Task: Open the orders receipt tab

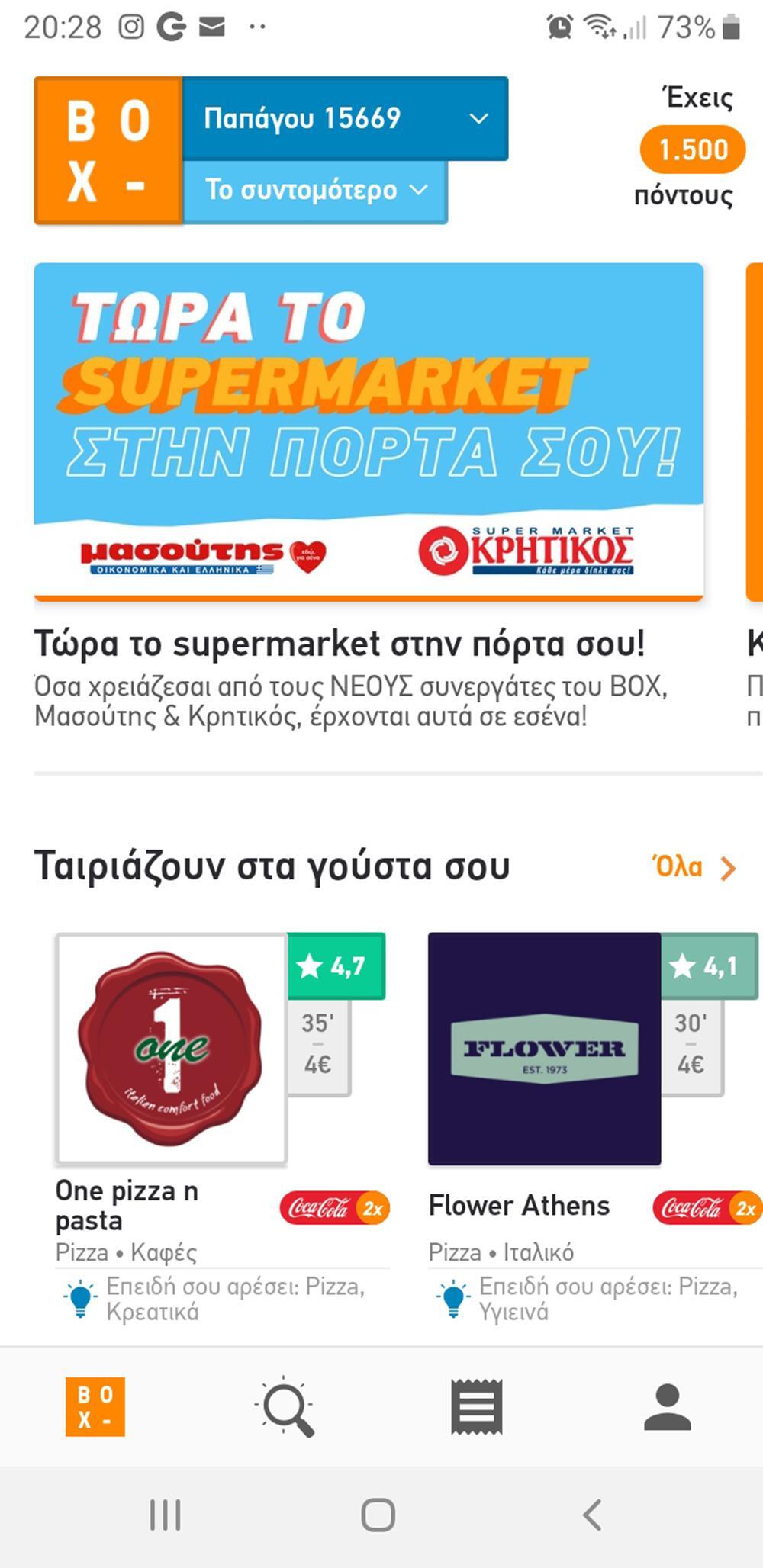Action: tap(477, 1407)
